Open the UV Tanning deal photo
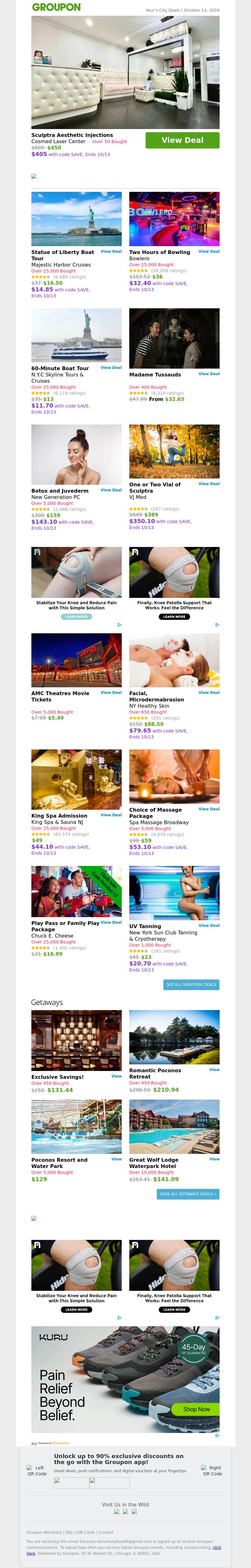 point(174,893)
